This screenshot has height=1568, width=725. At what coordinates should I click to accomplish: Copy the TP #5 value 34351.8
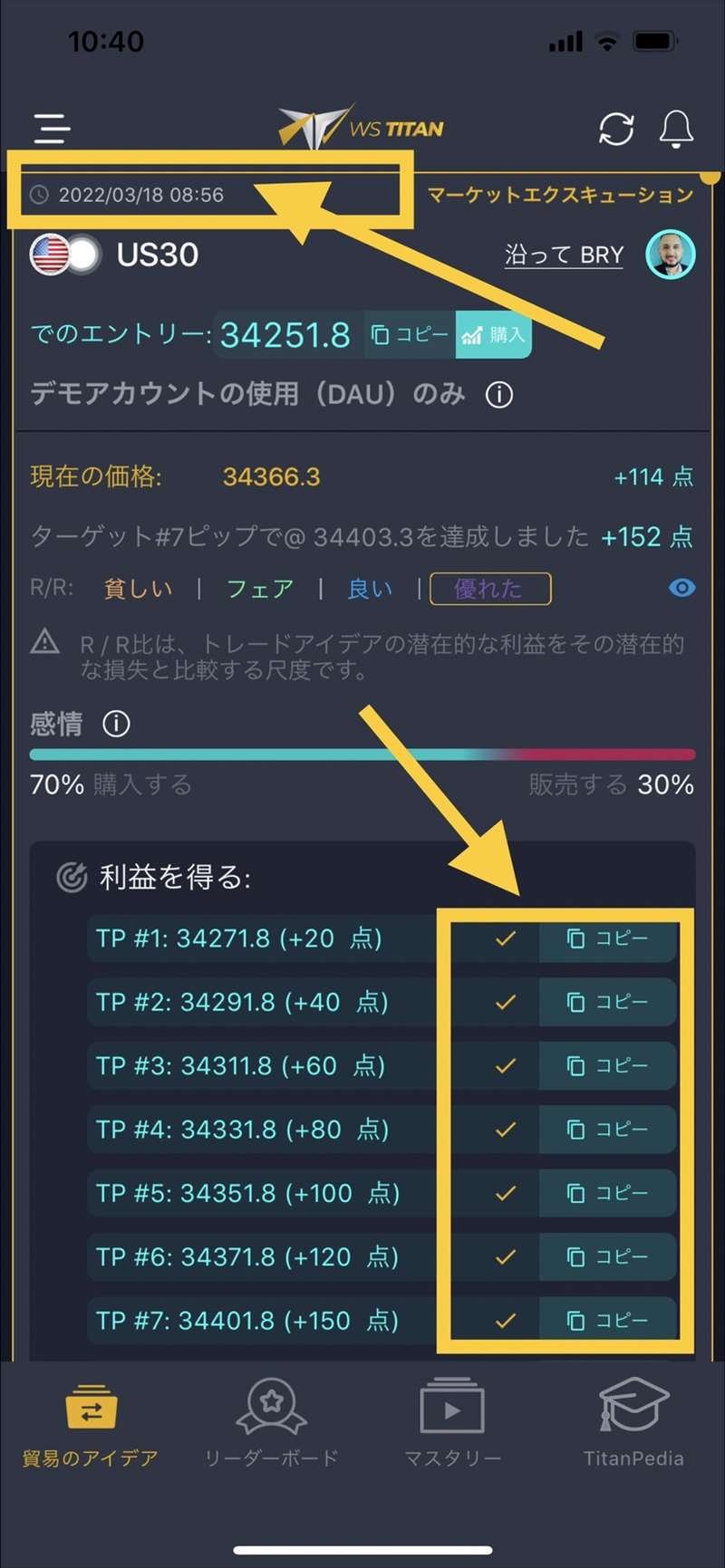point(607,1193)
